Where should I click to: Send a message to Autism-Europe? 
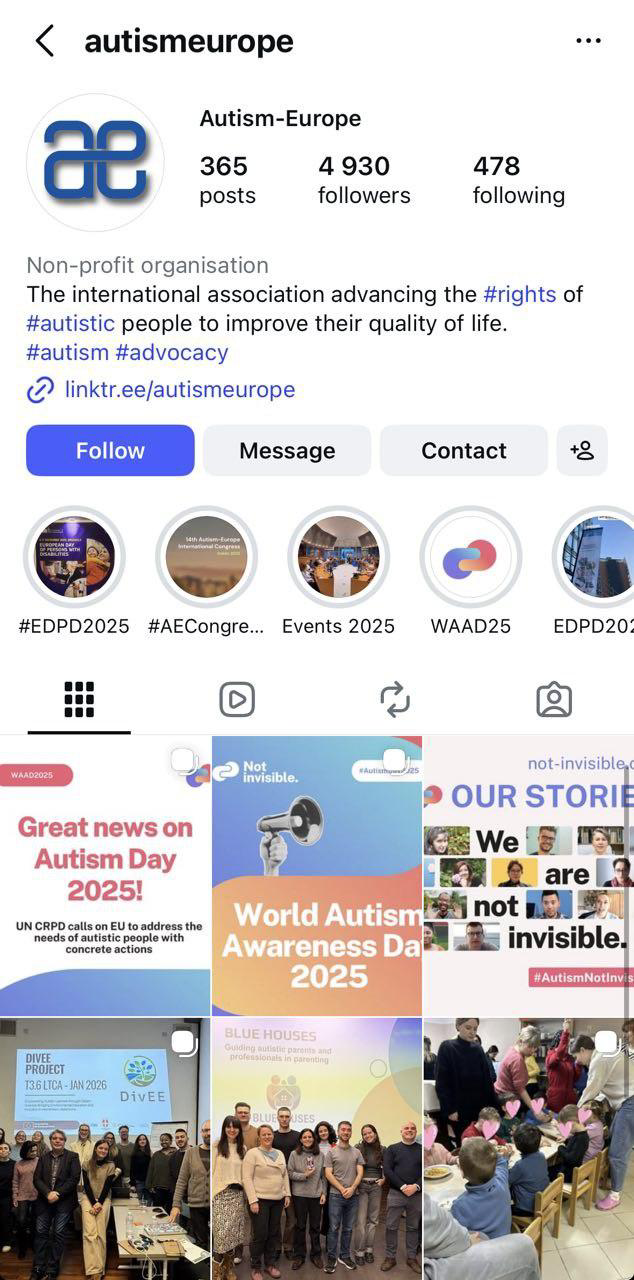[x=287, y=451]
